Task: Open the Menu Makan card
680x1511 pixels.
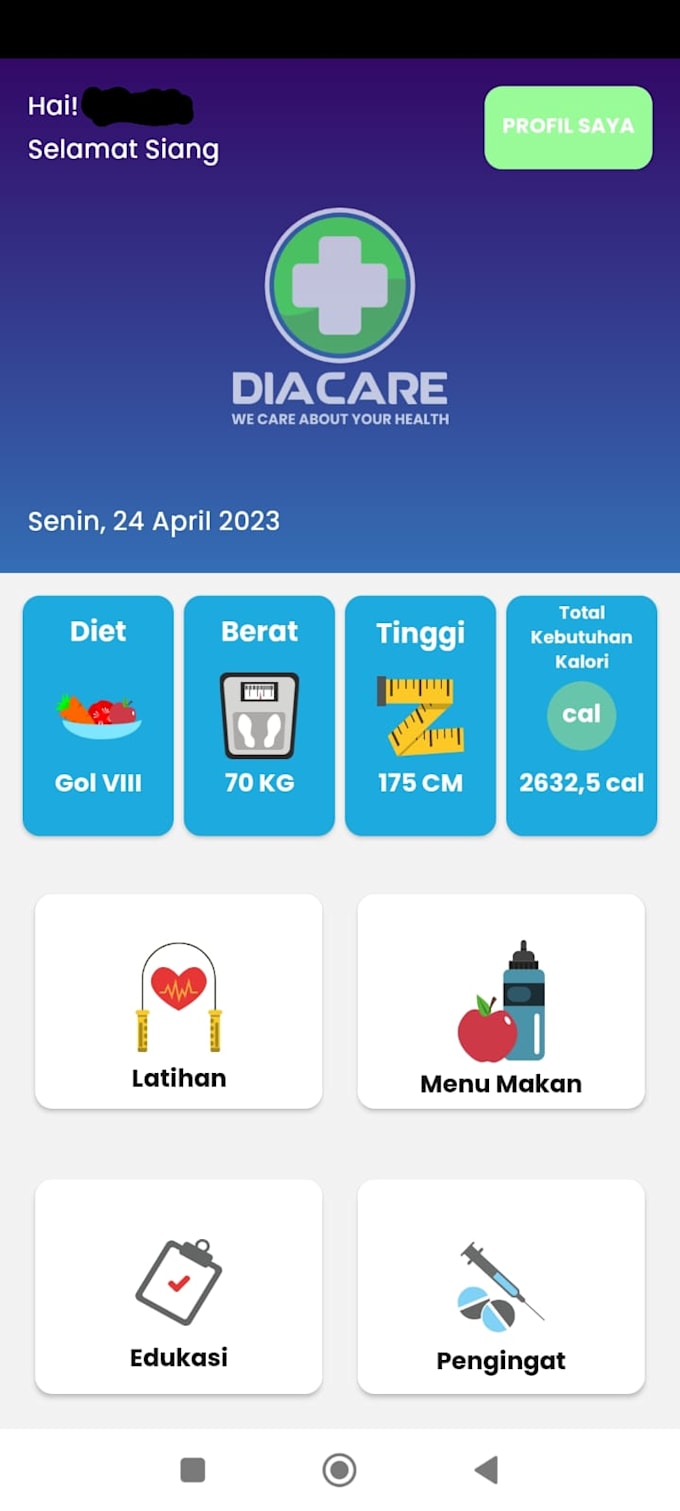Action: [501, 1001]
